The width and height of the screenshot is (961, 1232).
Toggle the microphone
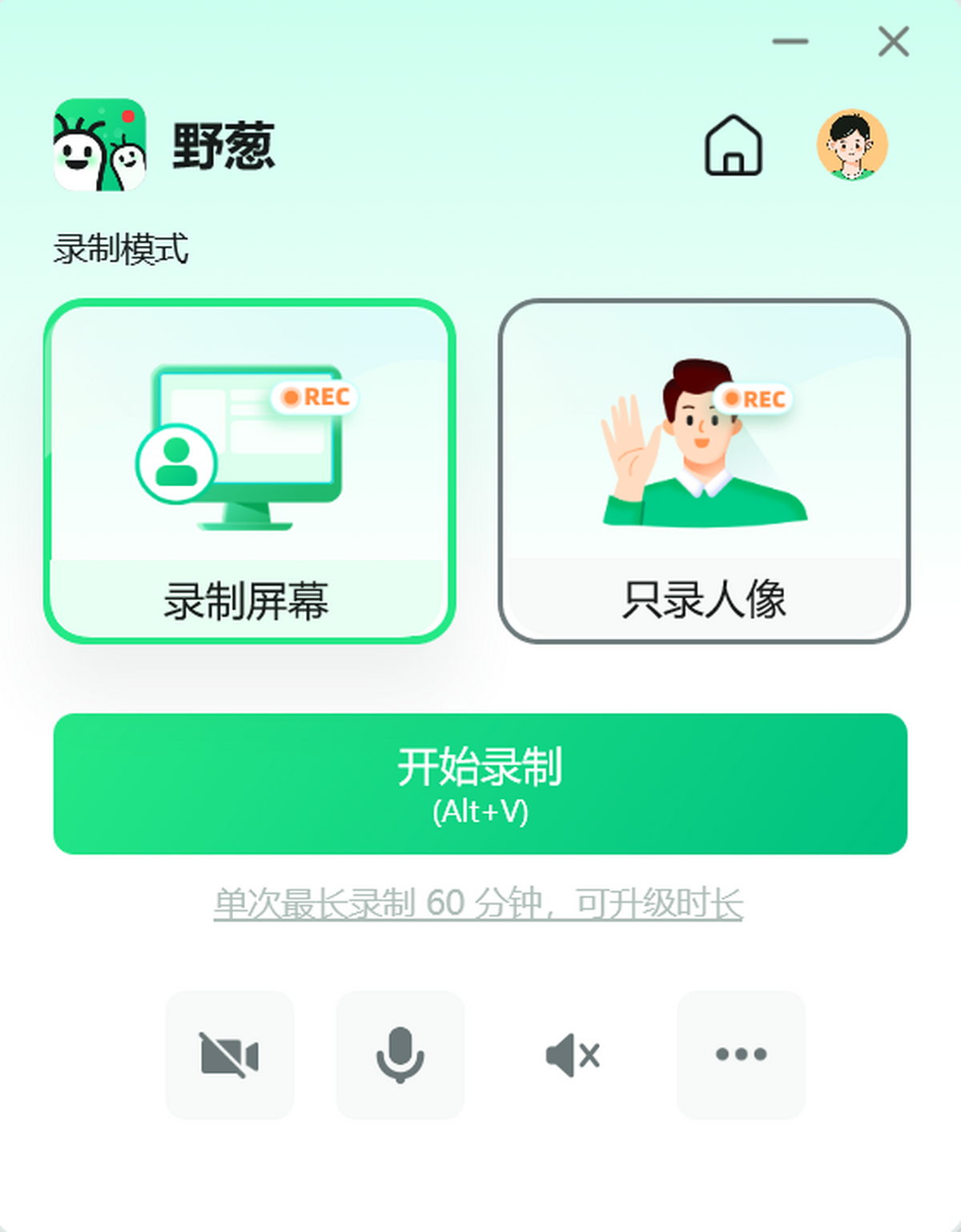(x=400, y=1054)
